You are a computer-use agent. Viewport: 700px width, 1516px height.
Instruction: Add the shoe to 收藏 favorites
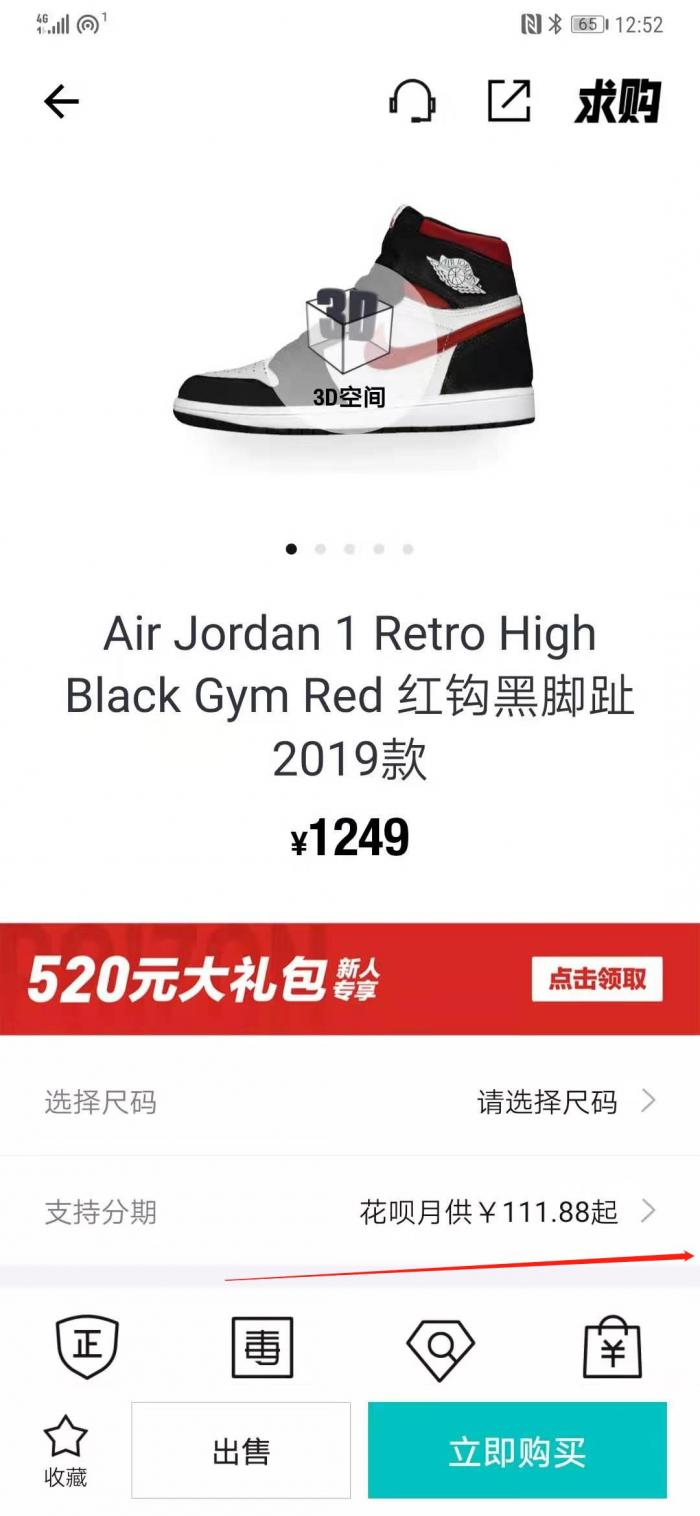click(66, 1451)
